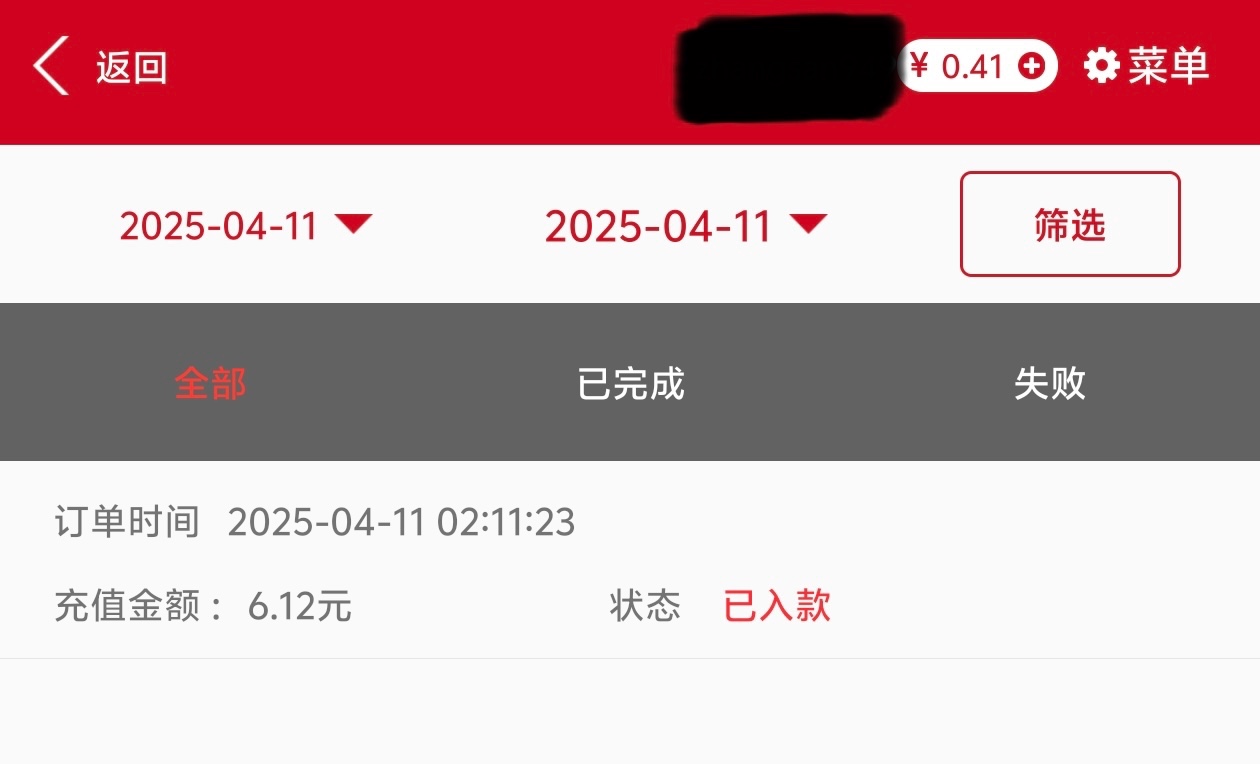
Task: Switch to the 失败 tab
Action: coord(1050,383)
